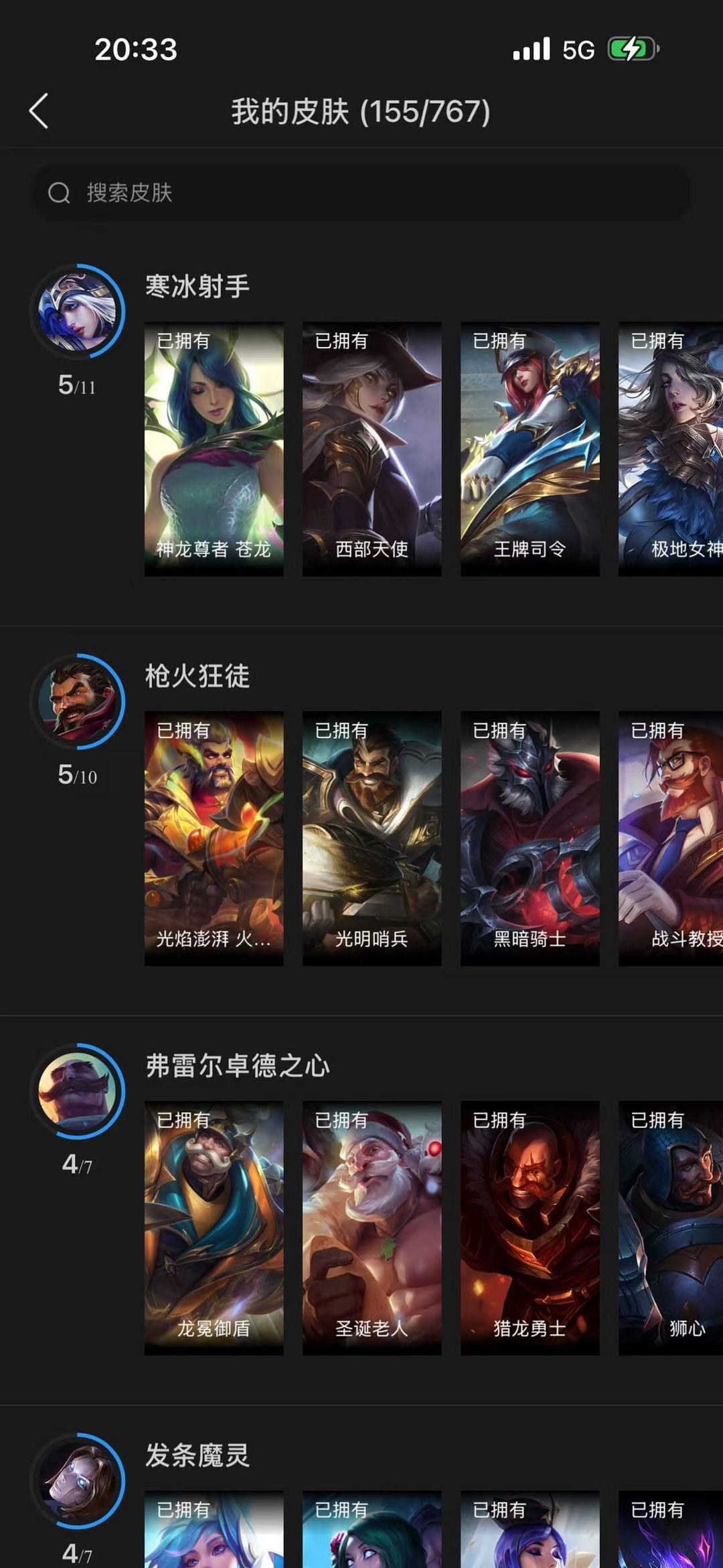The image size is (723, 1568).
Task: Open the 西部天使 skin card
Action: point(372,449)
